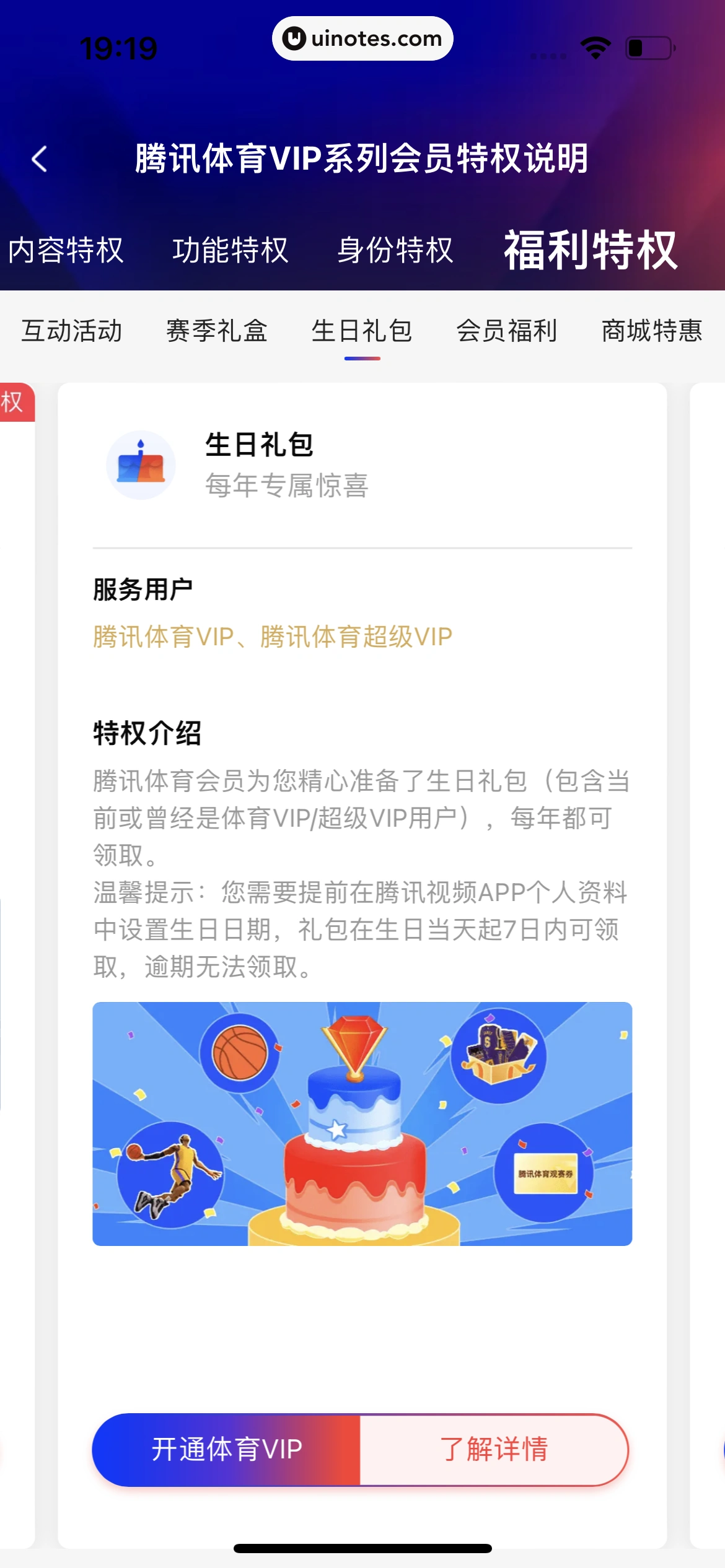Select the 商城特惠 category
725x1568 pixels.
[651, 331]
